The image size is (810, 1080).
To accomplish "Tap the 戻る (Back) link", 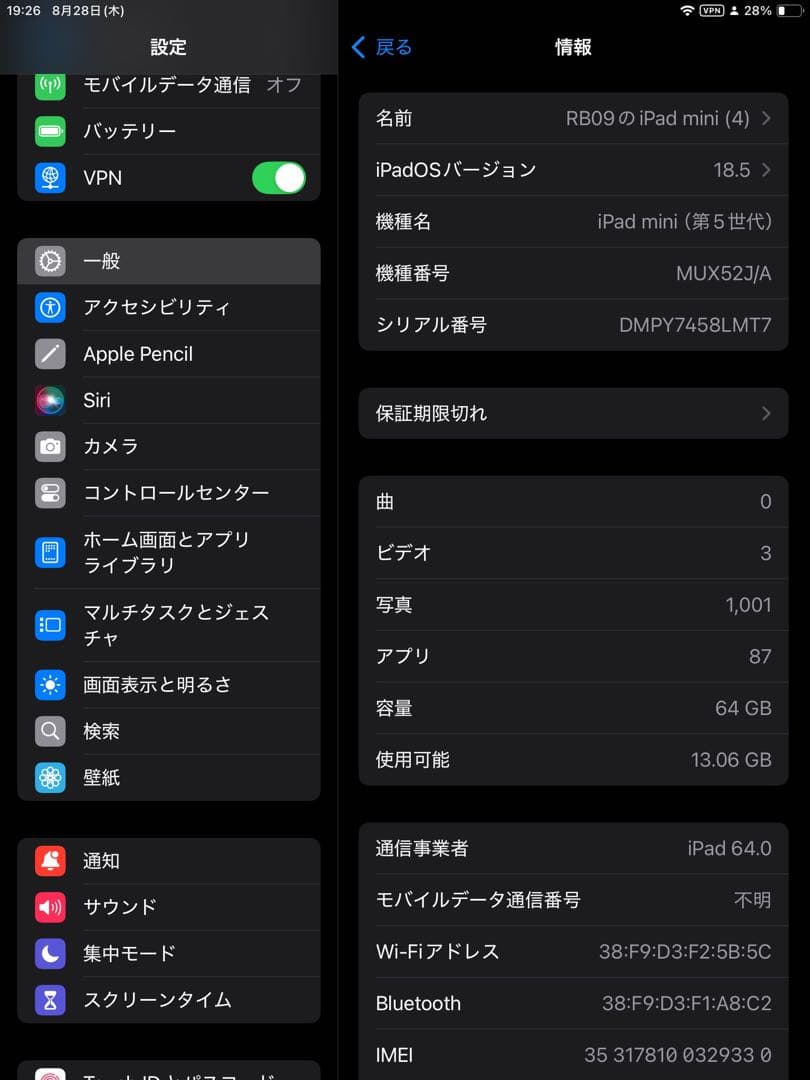I will point(388,47).
